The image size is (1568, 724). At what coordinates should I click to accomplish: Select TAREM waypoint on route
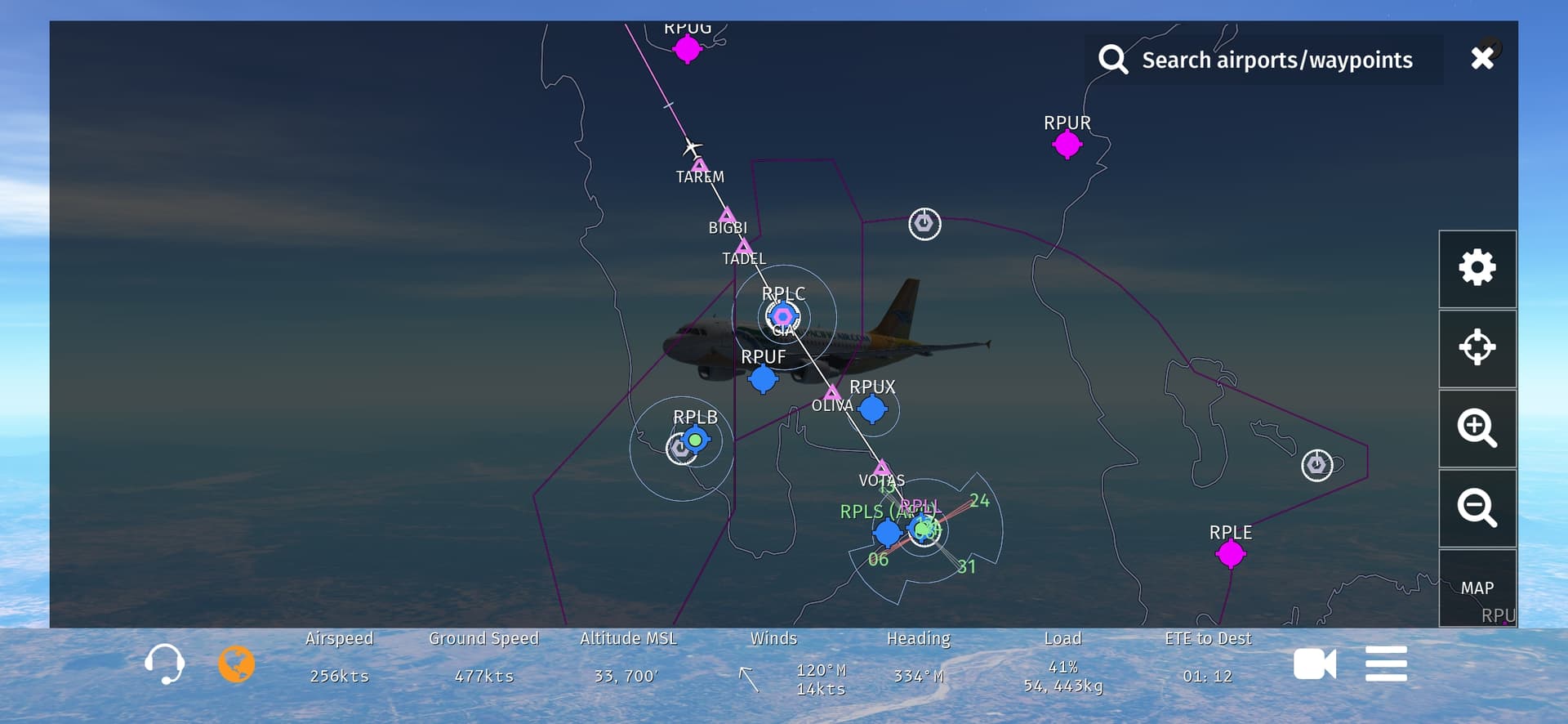tap(700, 165)
